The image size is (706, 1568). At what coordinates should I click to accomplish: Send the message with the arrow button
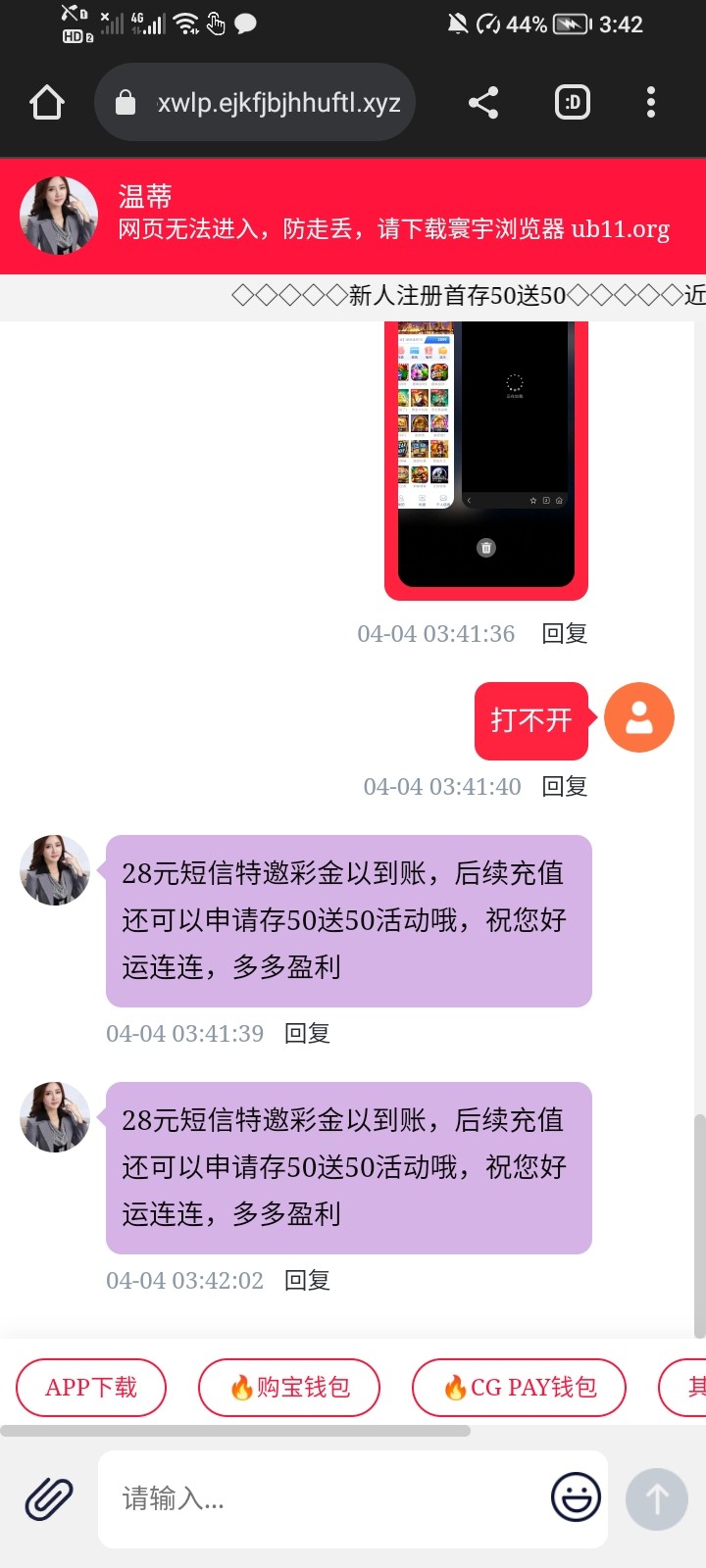tap(657, 1498)
